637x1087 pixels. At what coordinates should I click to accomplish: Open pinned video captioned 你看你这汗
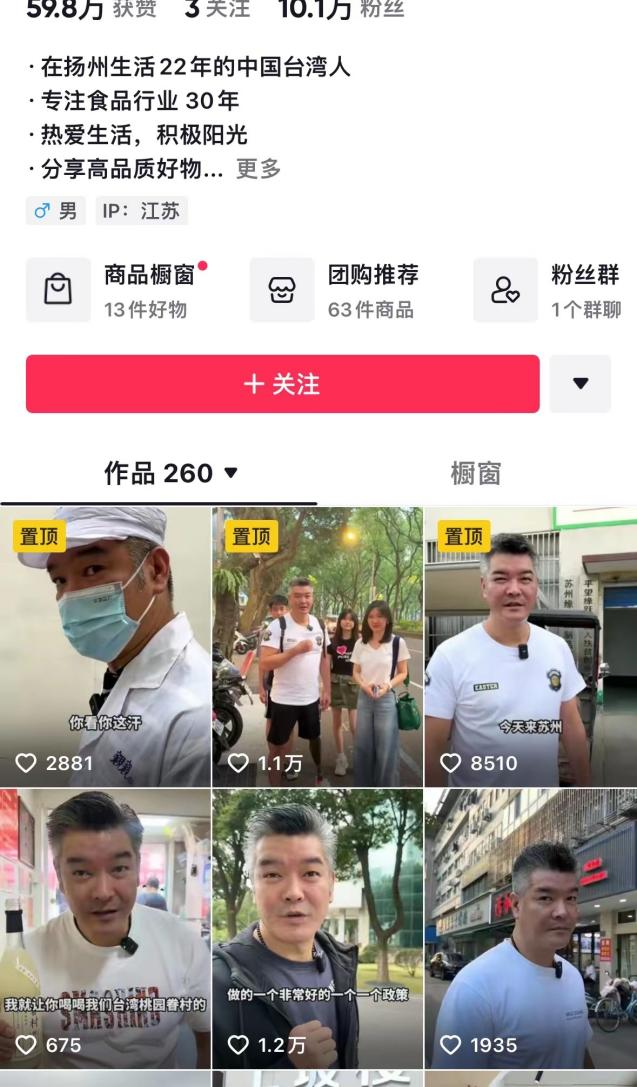(105, 647)
